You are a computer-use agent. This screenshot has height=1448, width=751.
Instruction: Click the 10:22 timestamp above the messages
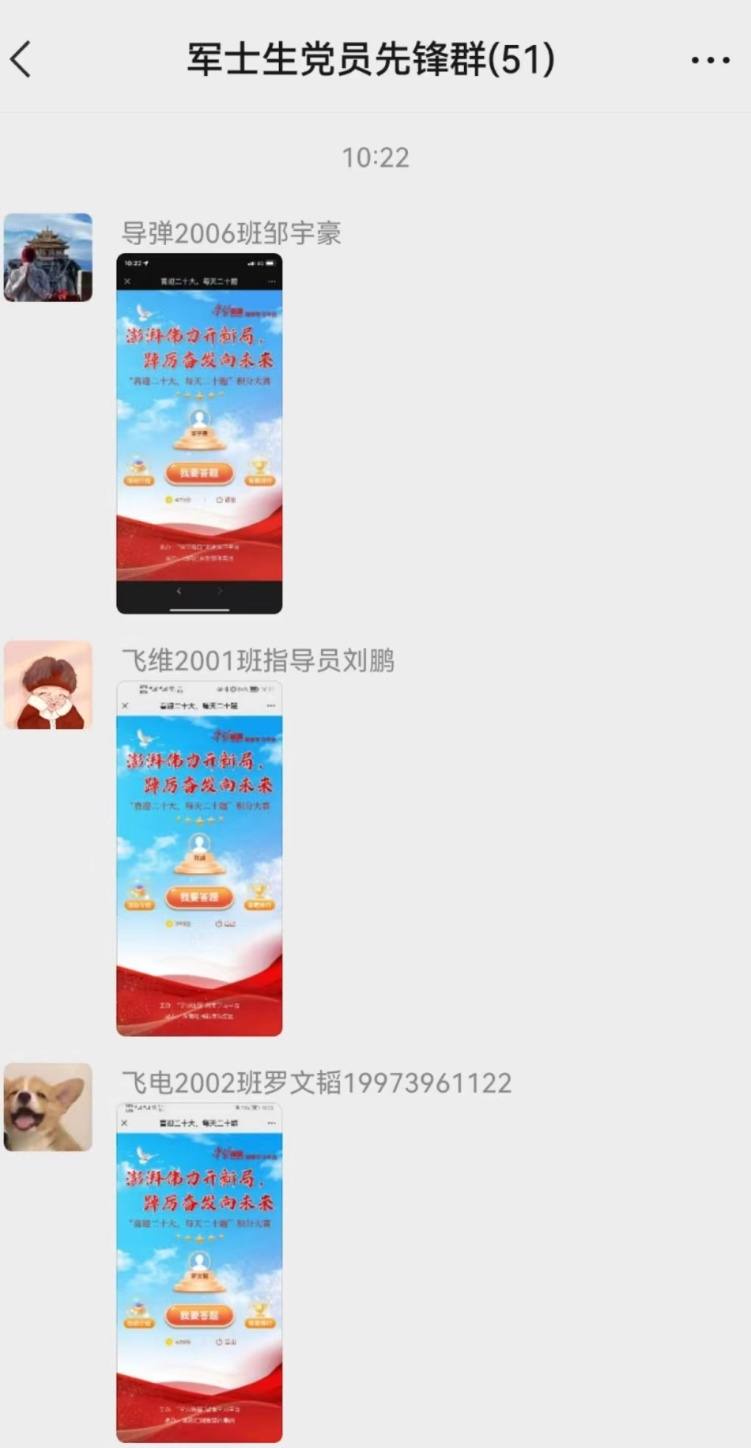coord(375,156)
